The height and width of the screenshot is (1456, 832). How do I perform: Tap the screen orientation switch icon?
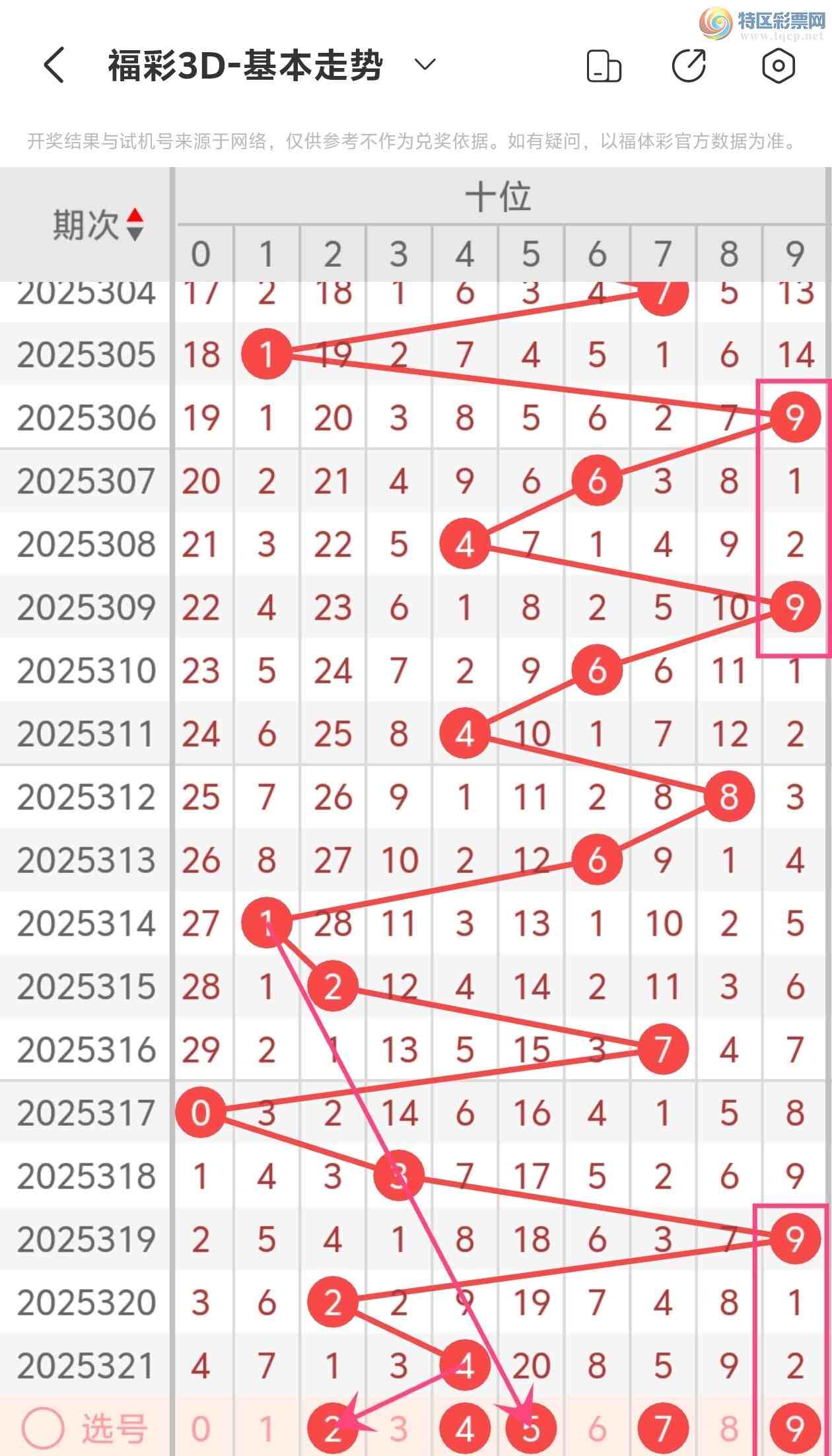tap(604, 66)
